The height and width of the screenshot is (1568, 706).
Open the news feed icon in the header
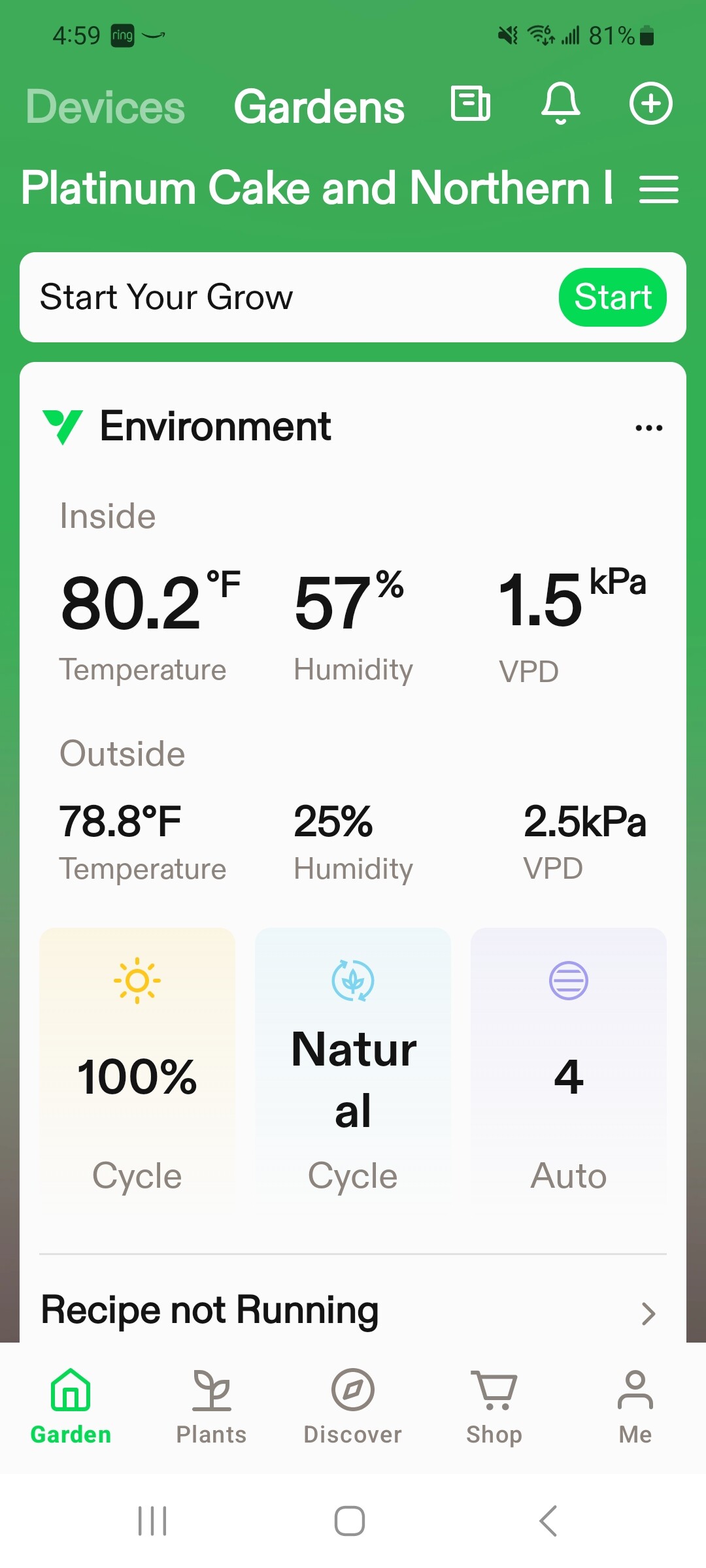[x=471, y=104]
